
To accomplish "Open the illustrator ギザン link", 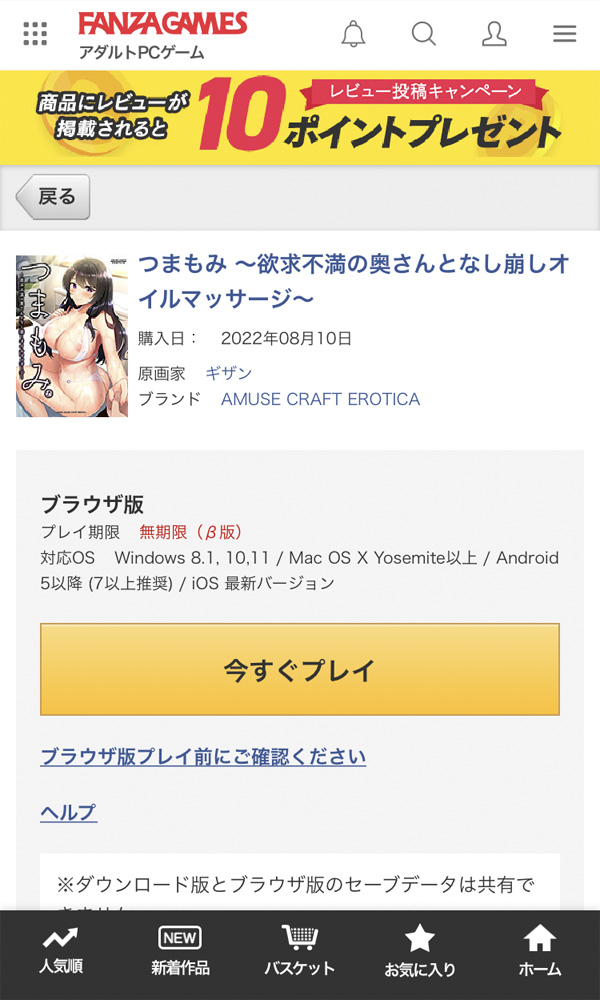I will point(228,373).
